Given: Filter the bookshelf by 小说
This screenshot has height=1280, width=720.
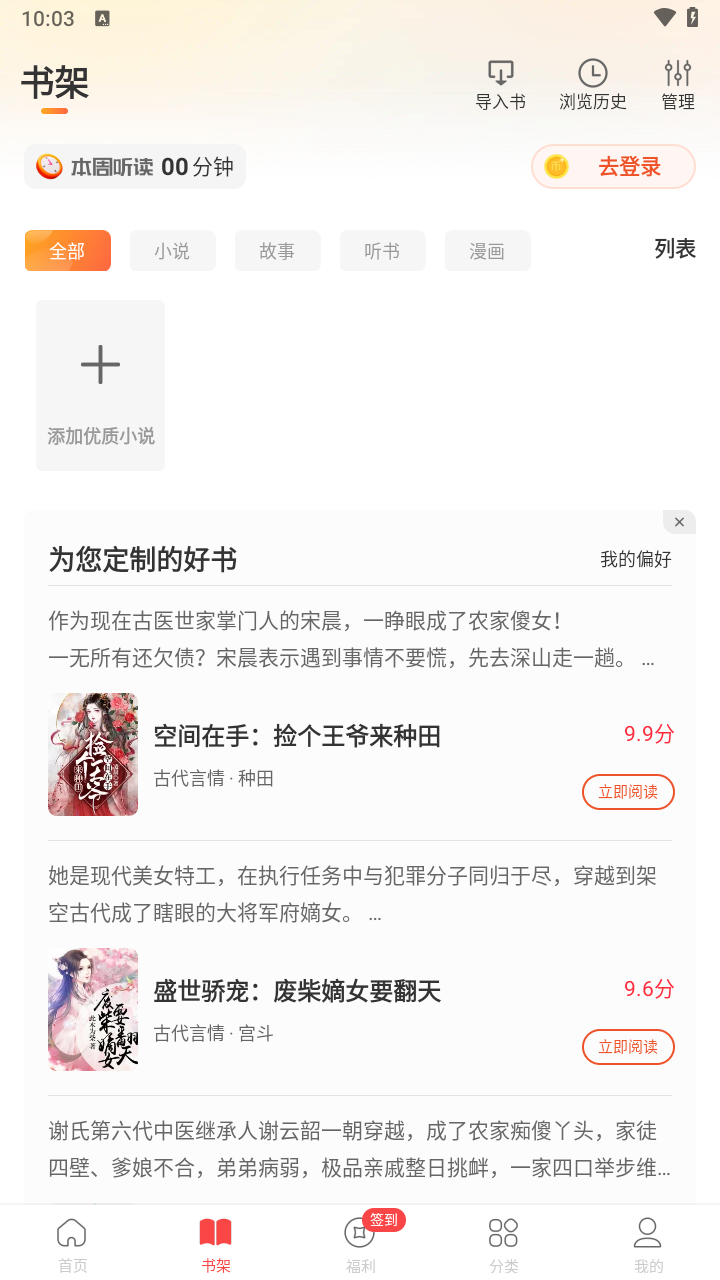Looking at the screenshot, I should point(172,251).
